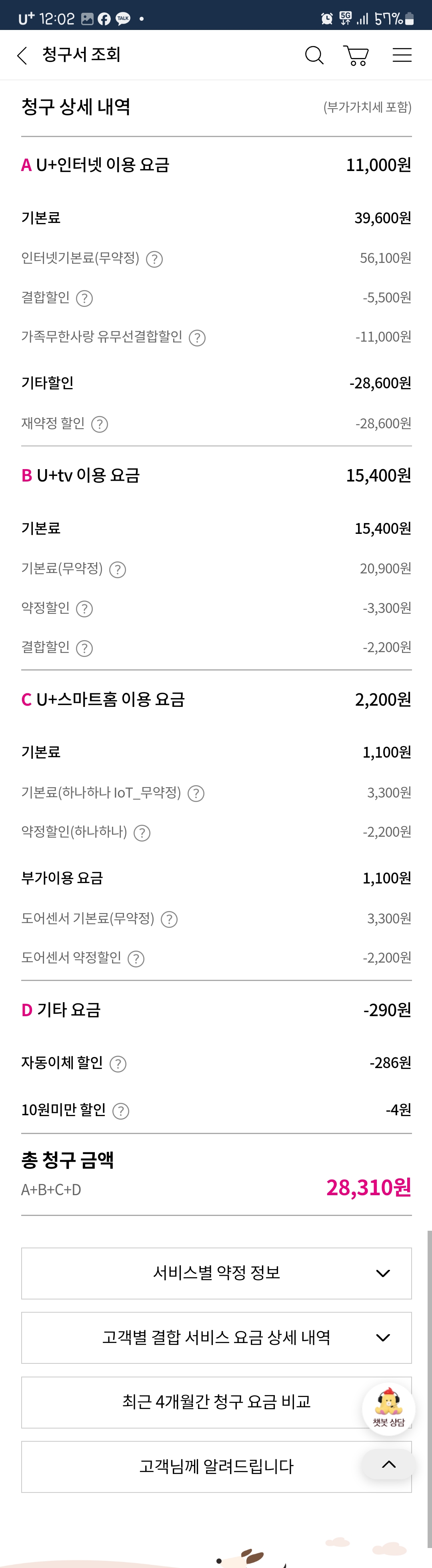The width and height of the screenshot is (432, 1568).
Task: Go back from 청구서 조회
Action: pos(22,56)
